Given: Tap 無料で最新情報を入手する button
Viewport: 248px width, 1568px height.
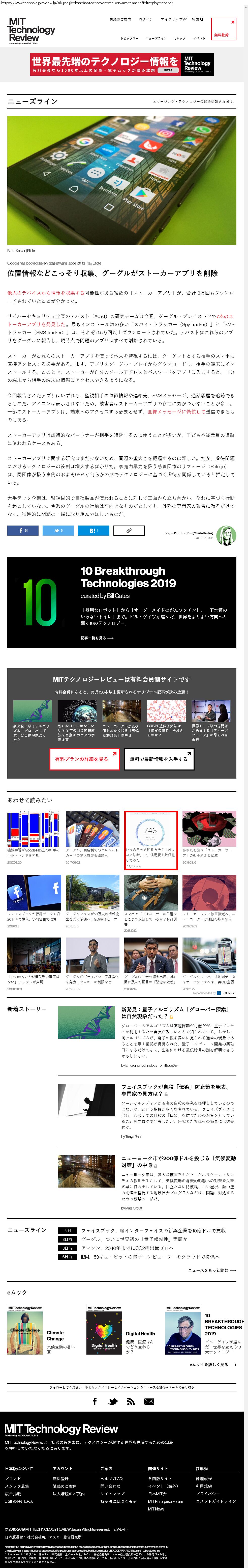Looking at the screenshot, I should coord(159,759).
